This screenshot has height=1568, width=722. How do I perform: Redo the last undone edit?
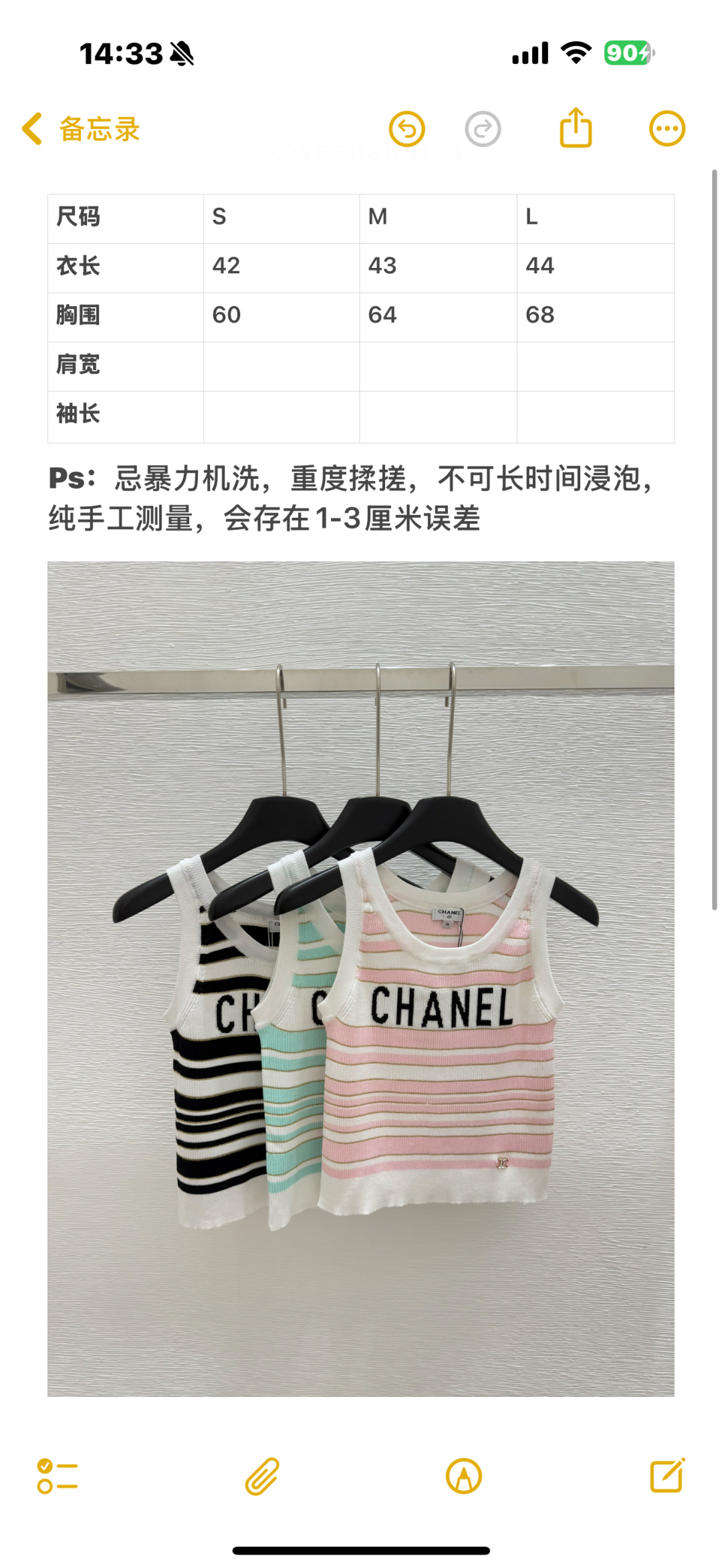[483, 129]
